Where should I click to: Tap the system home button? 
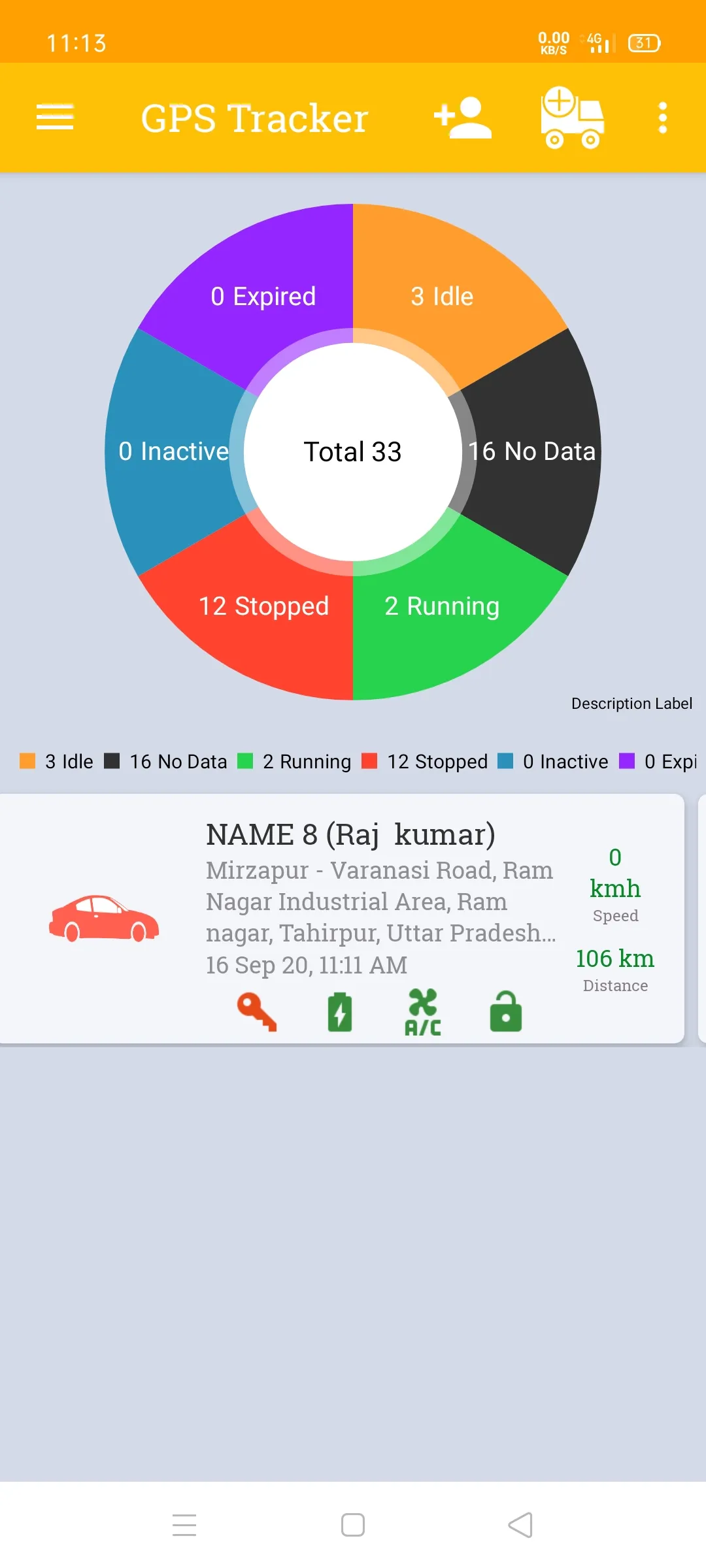[353, 1525]
